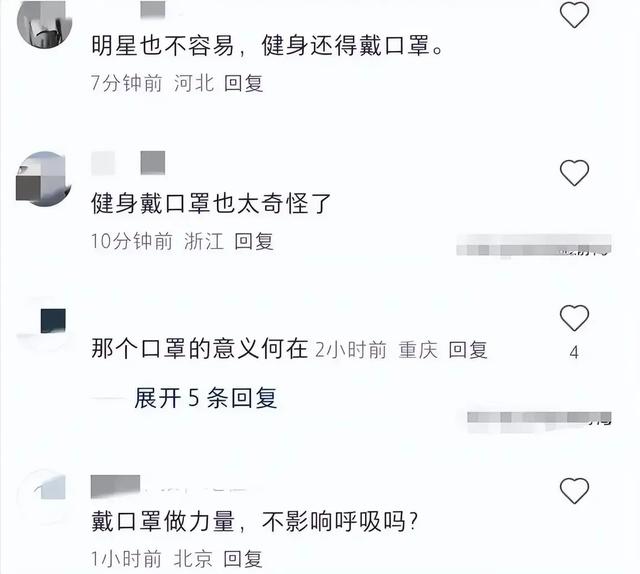Viewport: 640px width, 574px height.
Task: Reply to the comment from 重庆
Action: [x=467, y=350]
